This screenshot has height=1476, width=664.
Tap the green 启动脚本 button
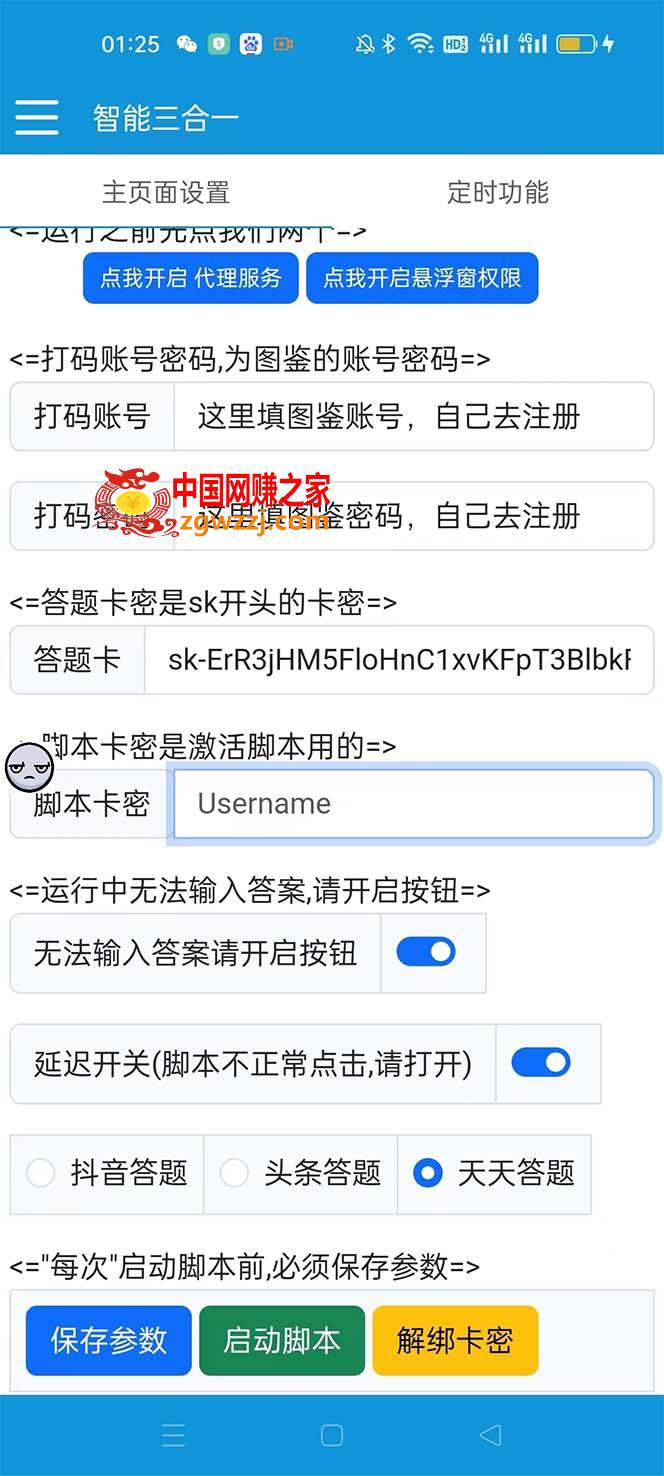coord(282,1340)
